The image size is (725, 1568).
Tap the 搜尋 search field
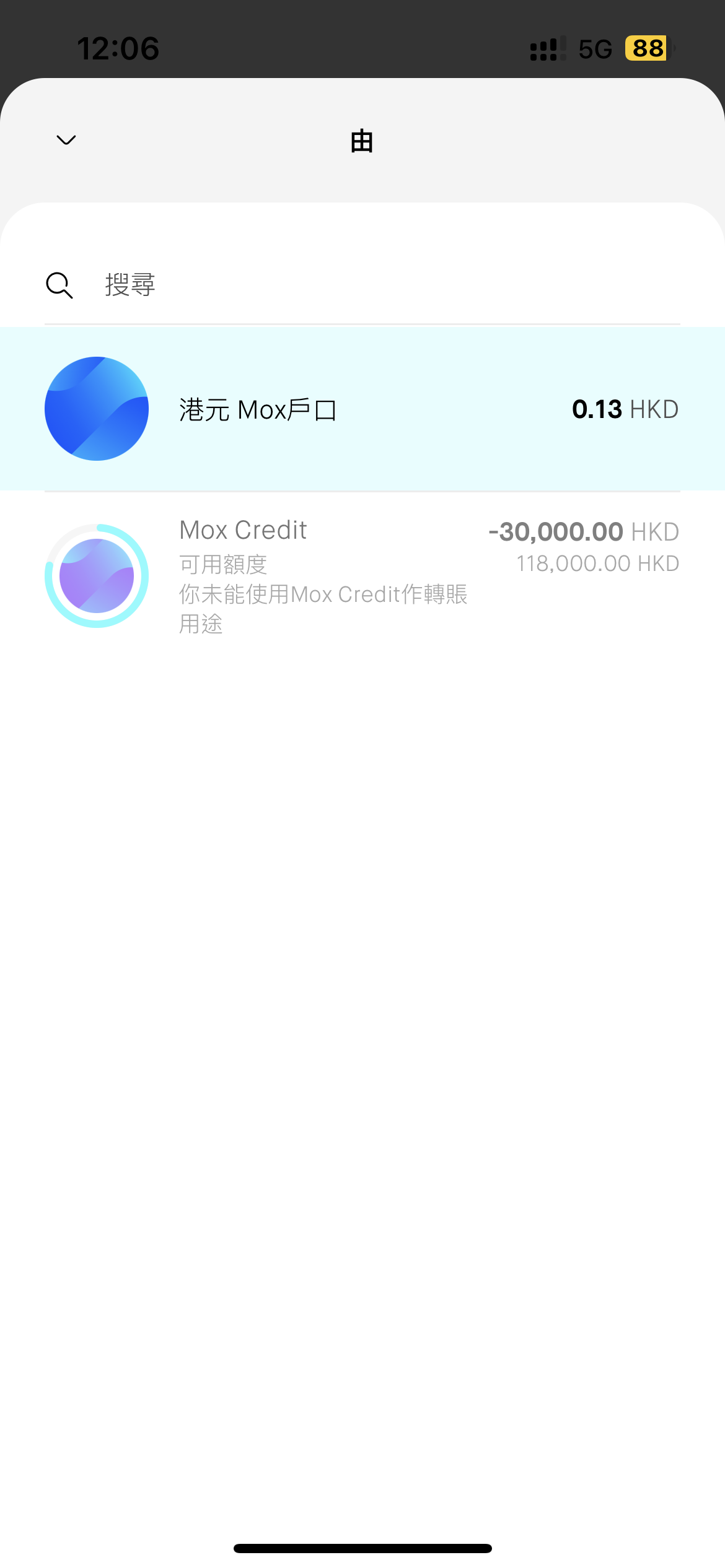click(362, 285)
